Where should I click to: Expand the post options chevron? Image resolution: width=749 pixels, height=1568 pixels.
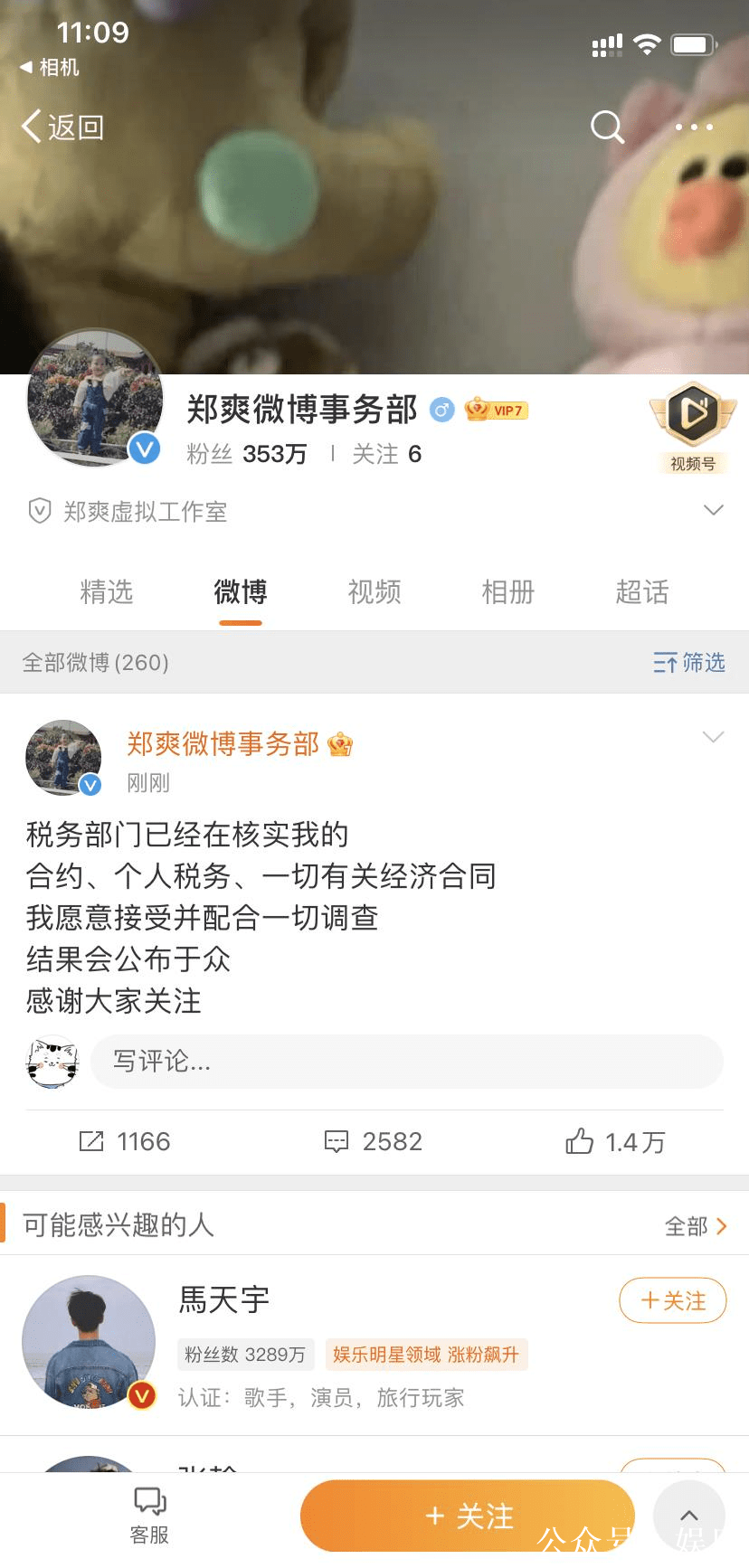point(714,737)
